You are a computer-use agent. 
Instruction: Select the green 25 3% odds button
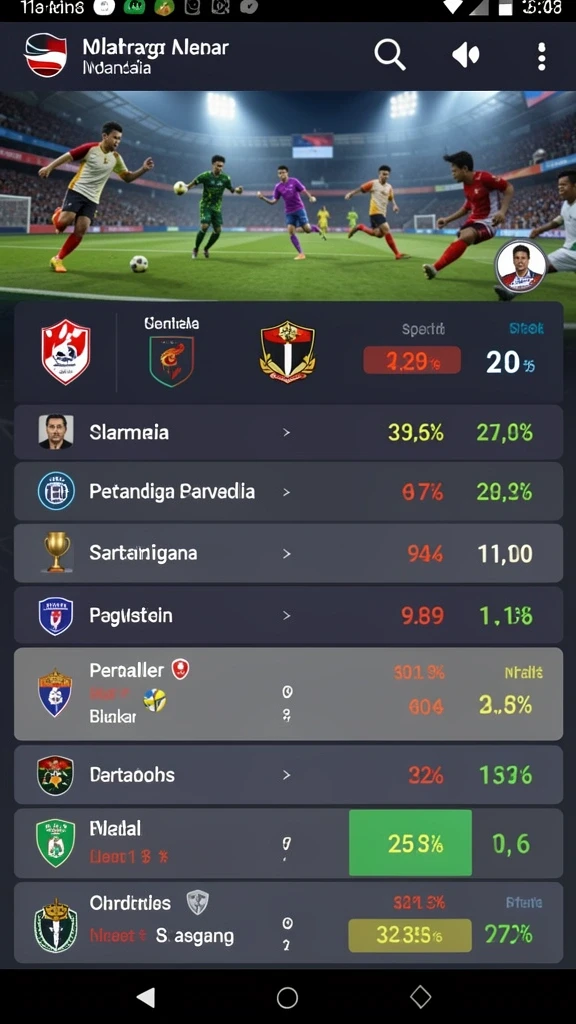410,843
